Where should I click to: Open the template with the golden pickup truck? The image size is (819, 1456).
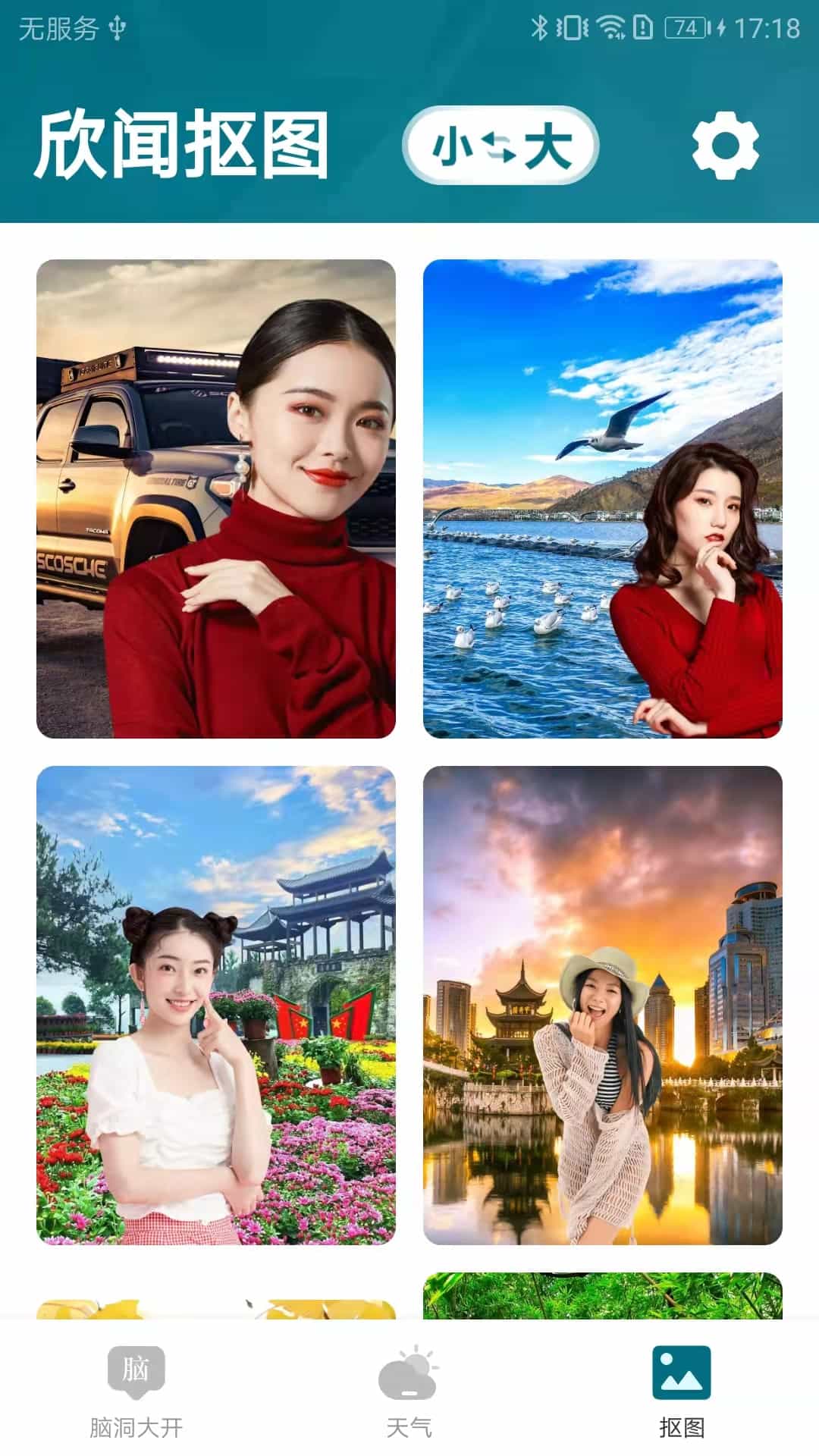(x=216, y=498)
